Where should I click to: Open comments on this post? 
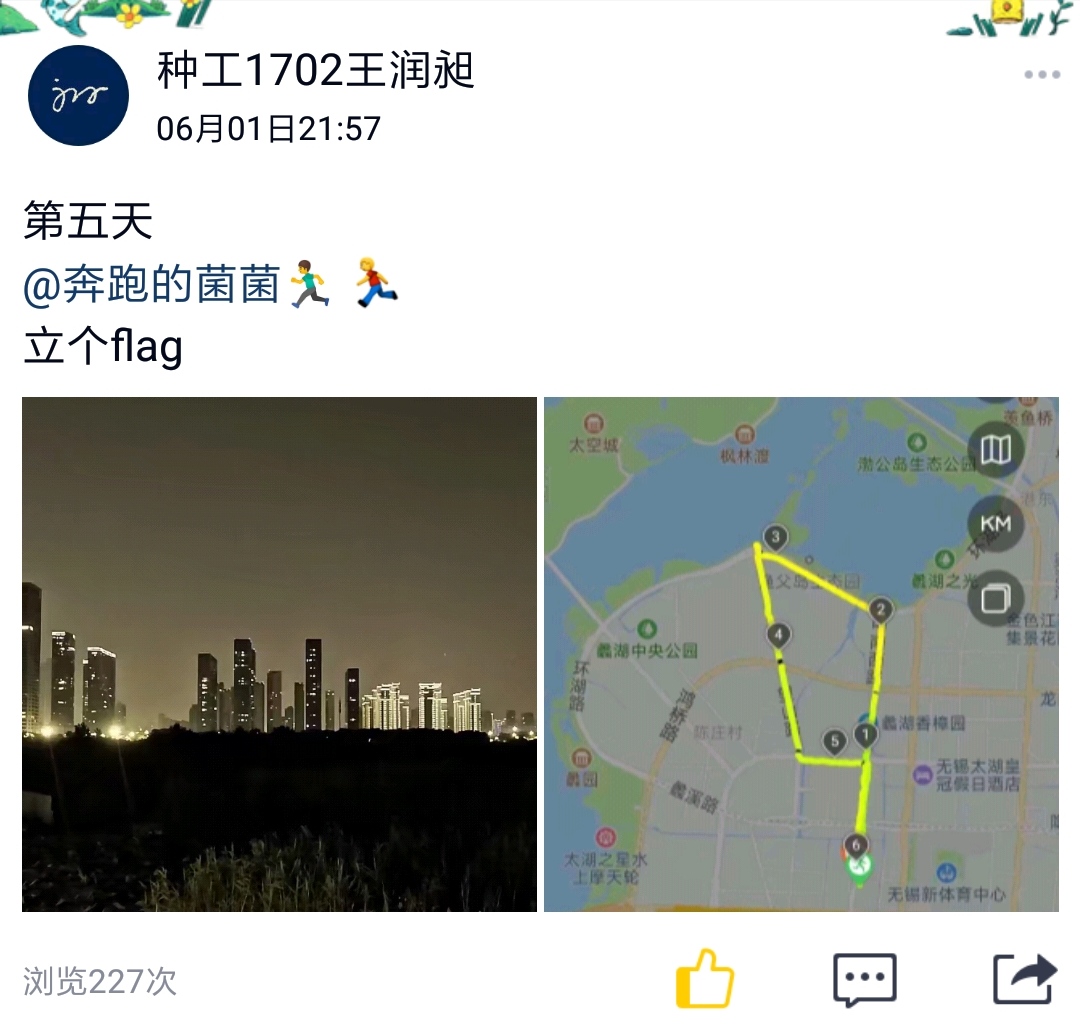click(864, 978)
